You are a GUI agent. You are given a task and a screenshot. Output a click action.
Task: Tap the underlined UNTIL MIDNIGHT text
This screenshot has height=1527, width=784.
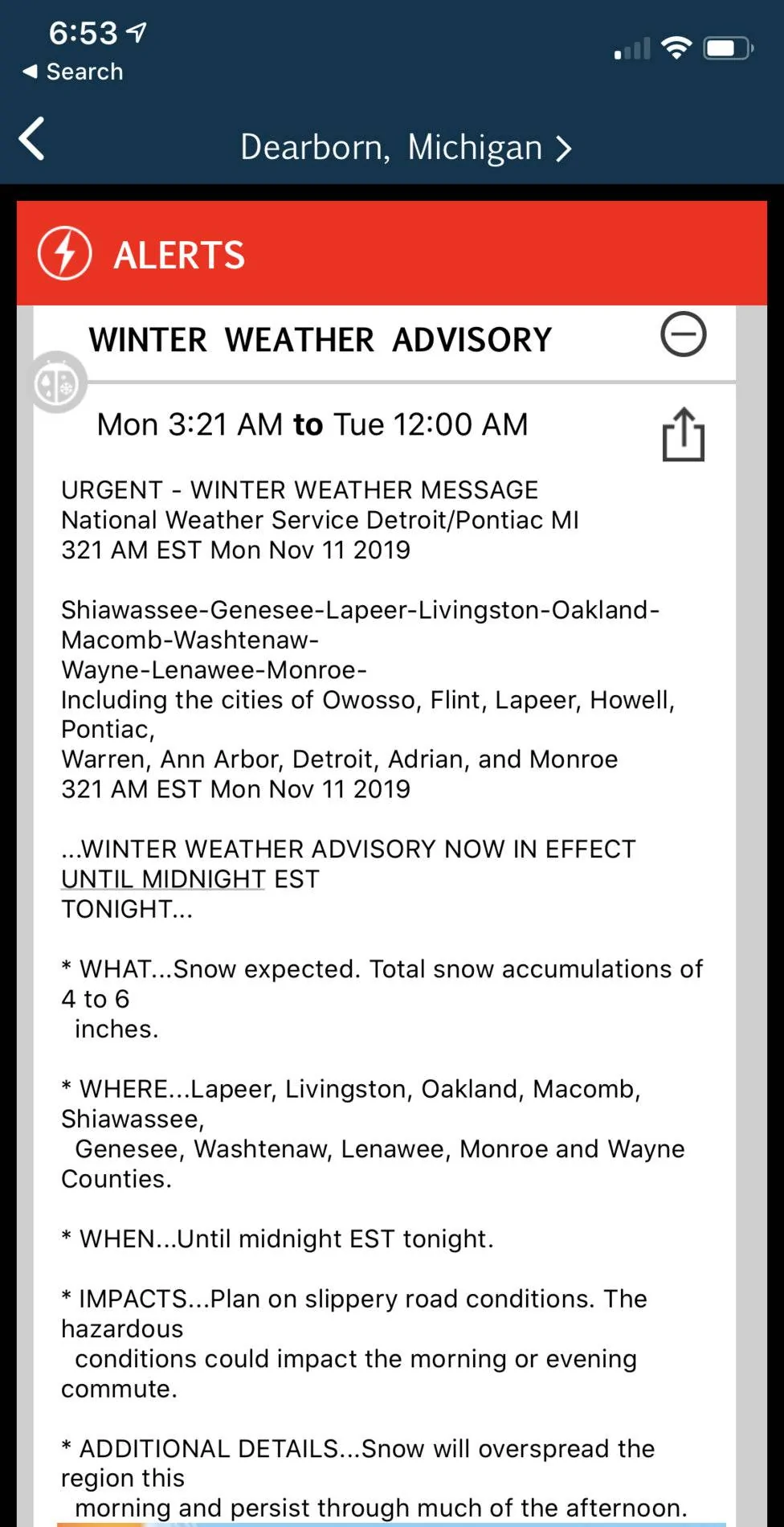(x=163, y=879)
